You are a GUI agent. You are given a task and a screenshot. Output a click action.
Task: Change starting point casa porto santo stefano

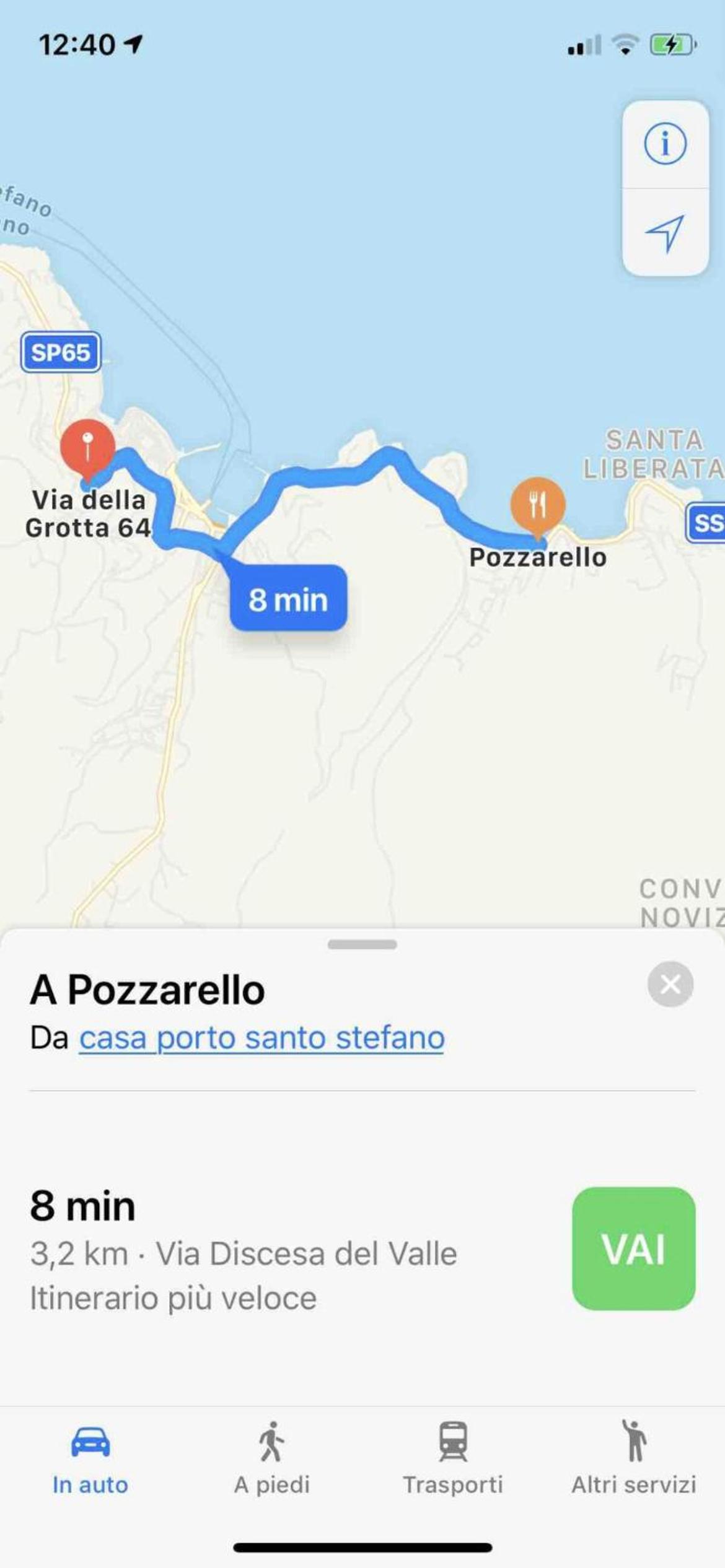261,1037
